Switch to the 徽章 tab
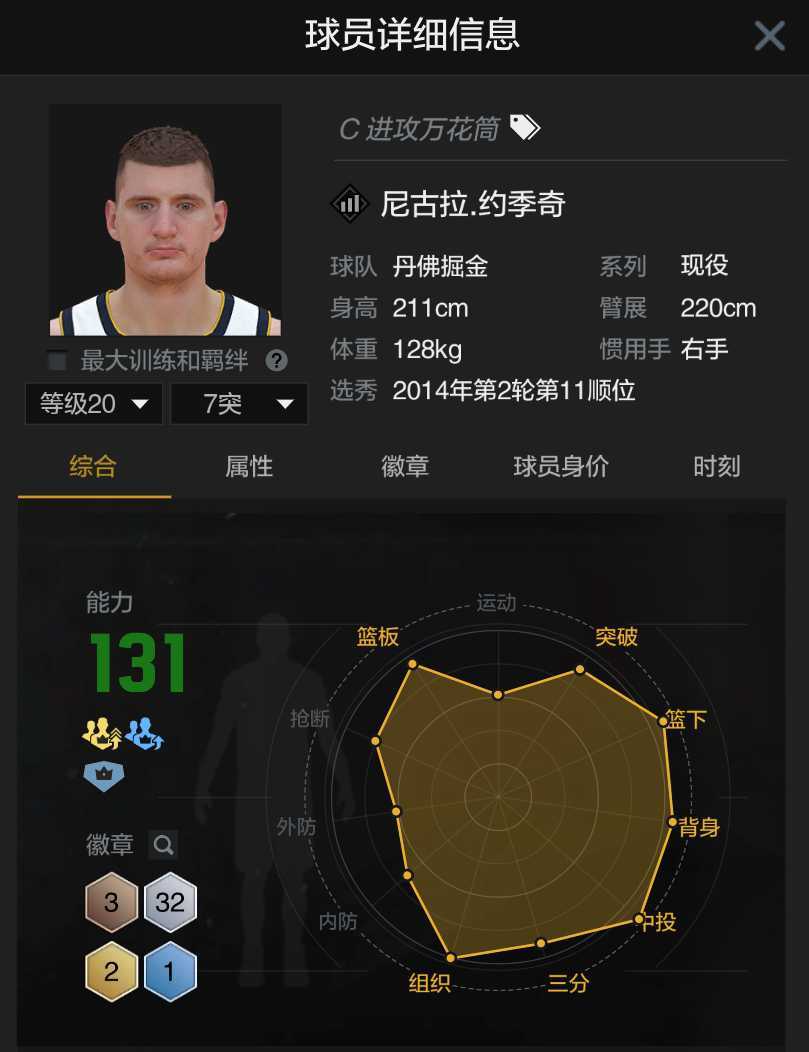This screenshot has width=809, height=1052. click(405, 466)
